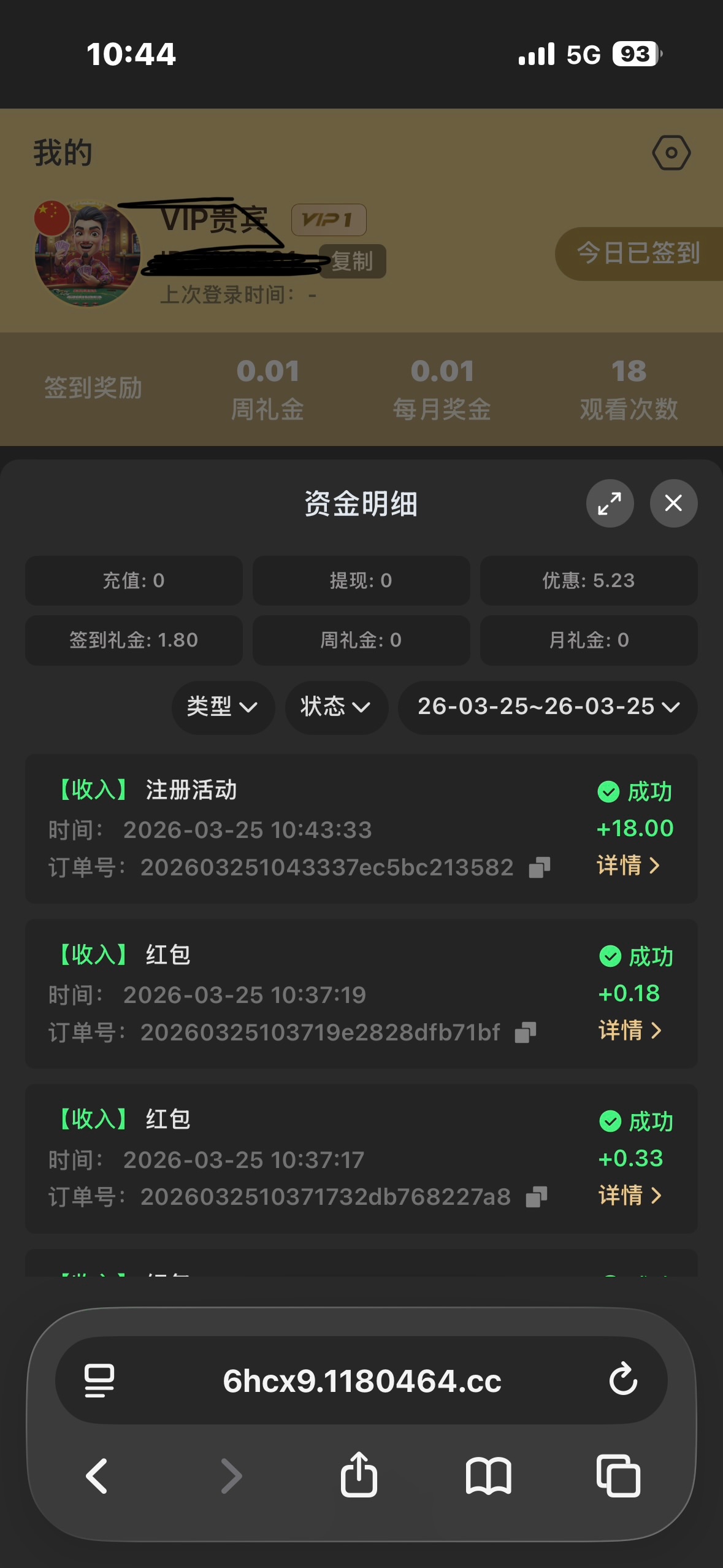Expand 资金明细 panel to full screen

tap(610, 504)
